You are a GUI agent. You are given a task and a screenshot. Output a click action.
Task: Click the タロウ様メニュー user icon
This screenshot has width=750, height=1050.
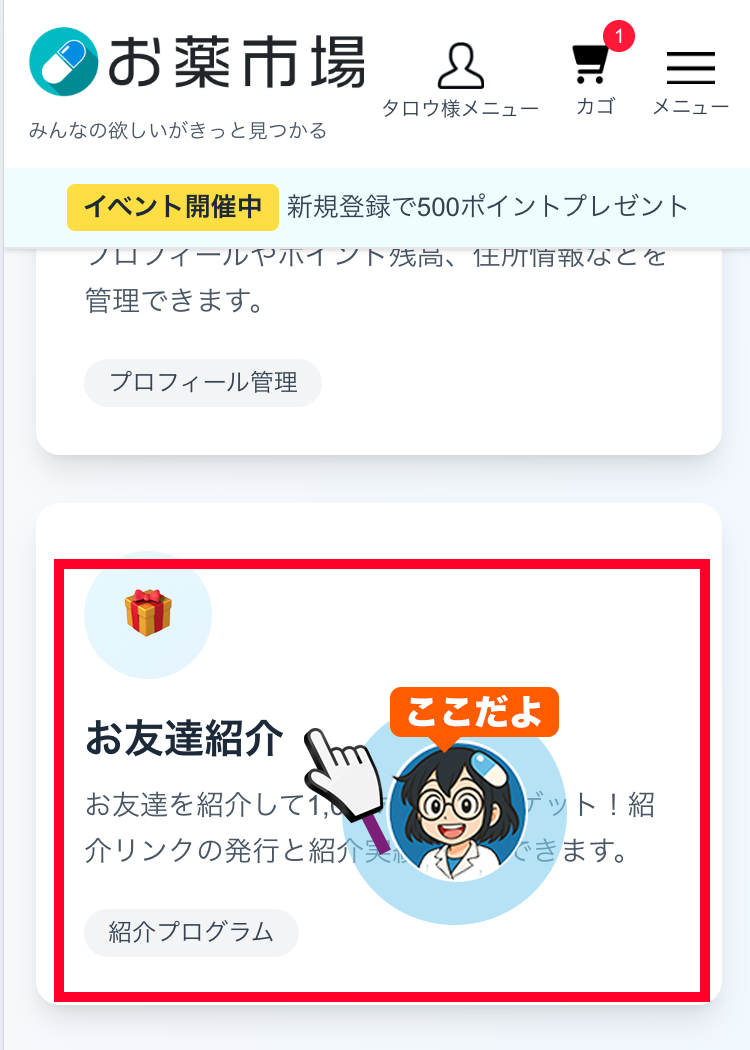coord(461,65)
